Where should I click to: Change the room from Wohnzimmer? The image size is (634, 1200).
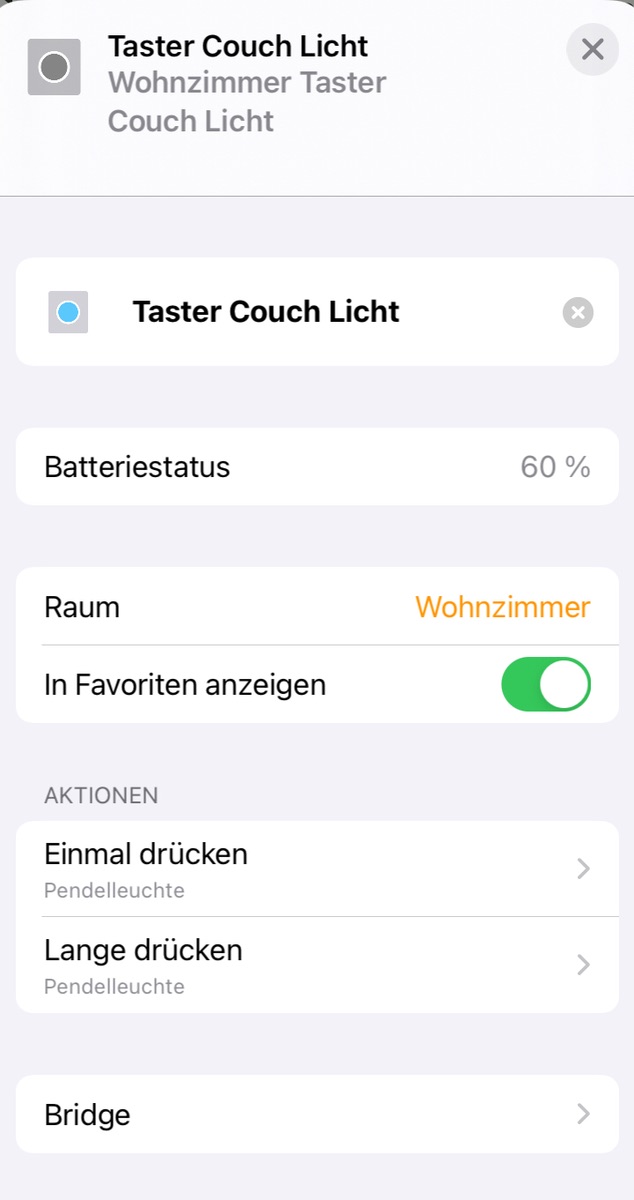(502, 607)
